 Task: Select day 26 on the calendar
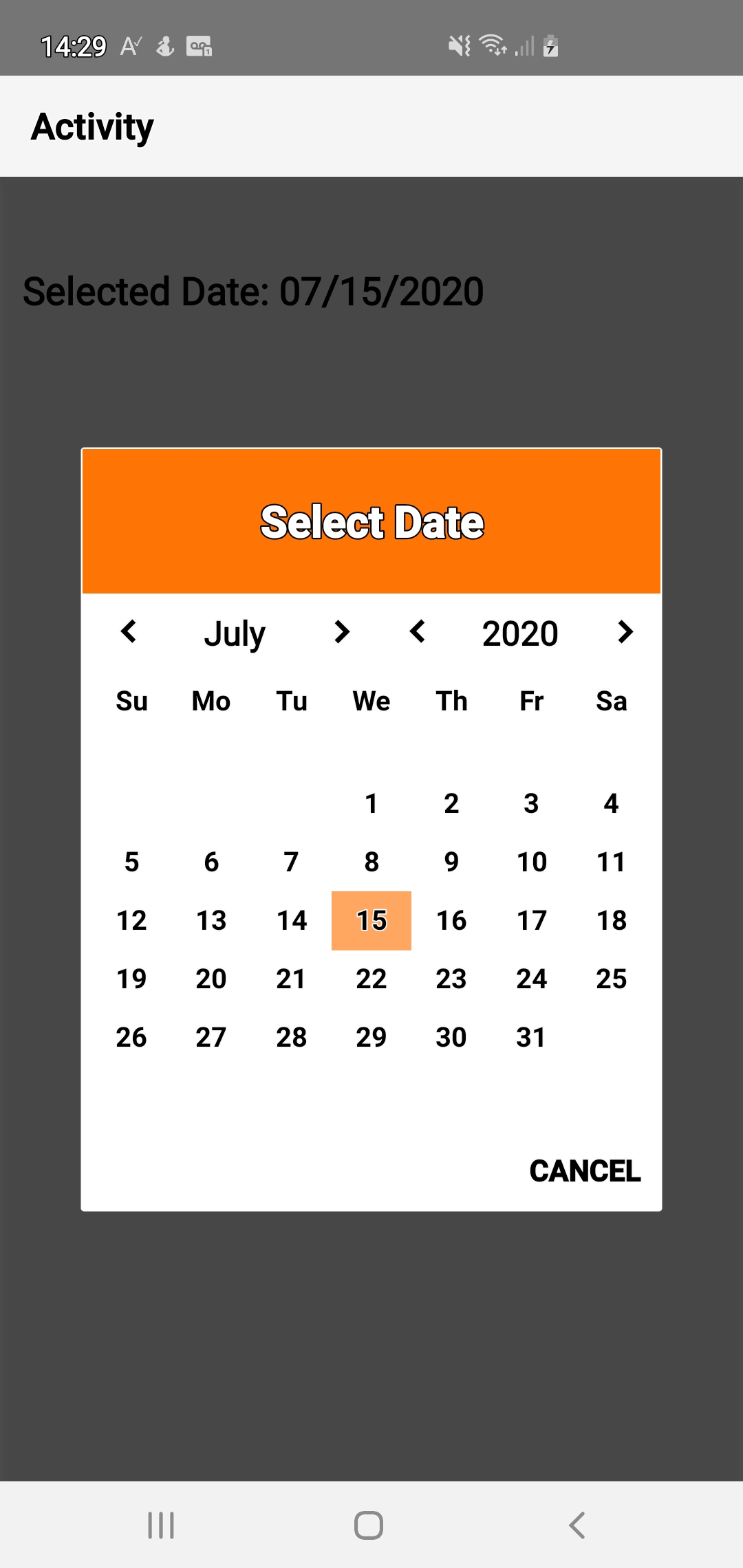(x=131, y=1037)
